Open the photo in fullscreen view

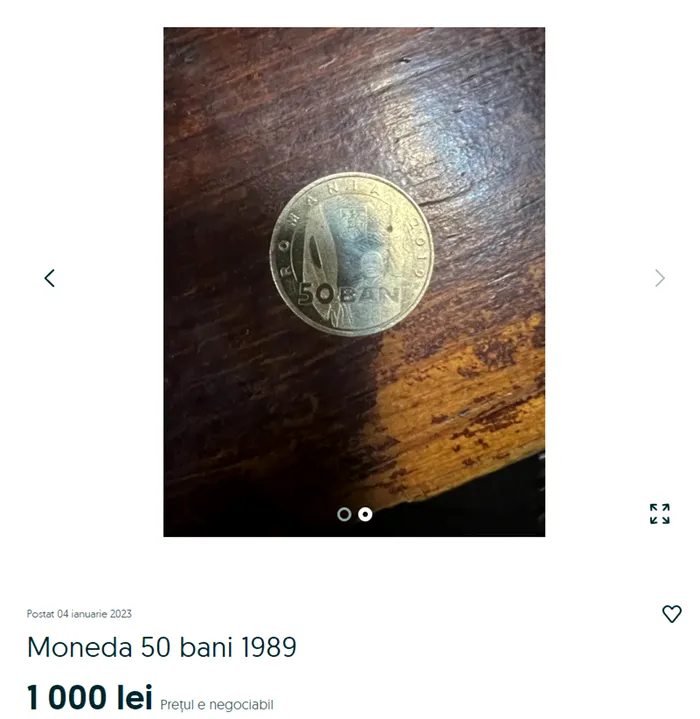tap(659, 514)
